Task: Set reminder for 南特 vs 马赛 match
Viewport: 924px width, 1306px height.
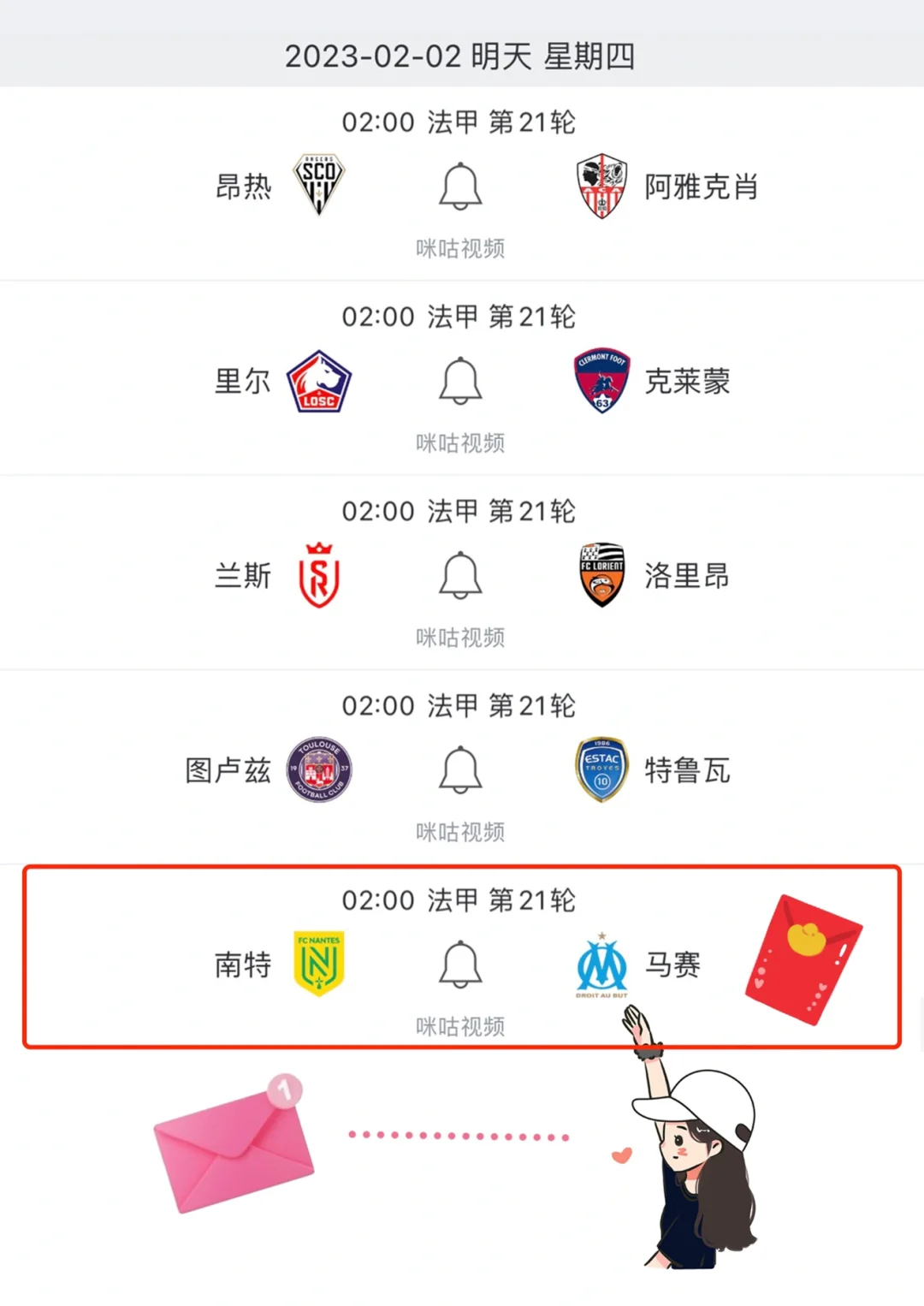Action: [460, 965]
